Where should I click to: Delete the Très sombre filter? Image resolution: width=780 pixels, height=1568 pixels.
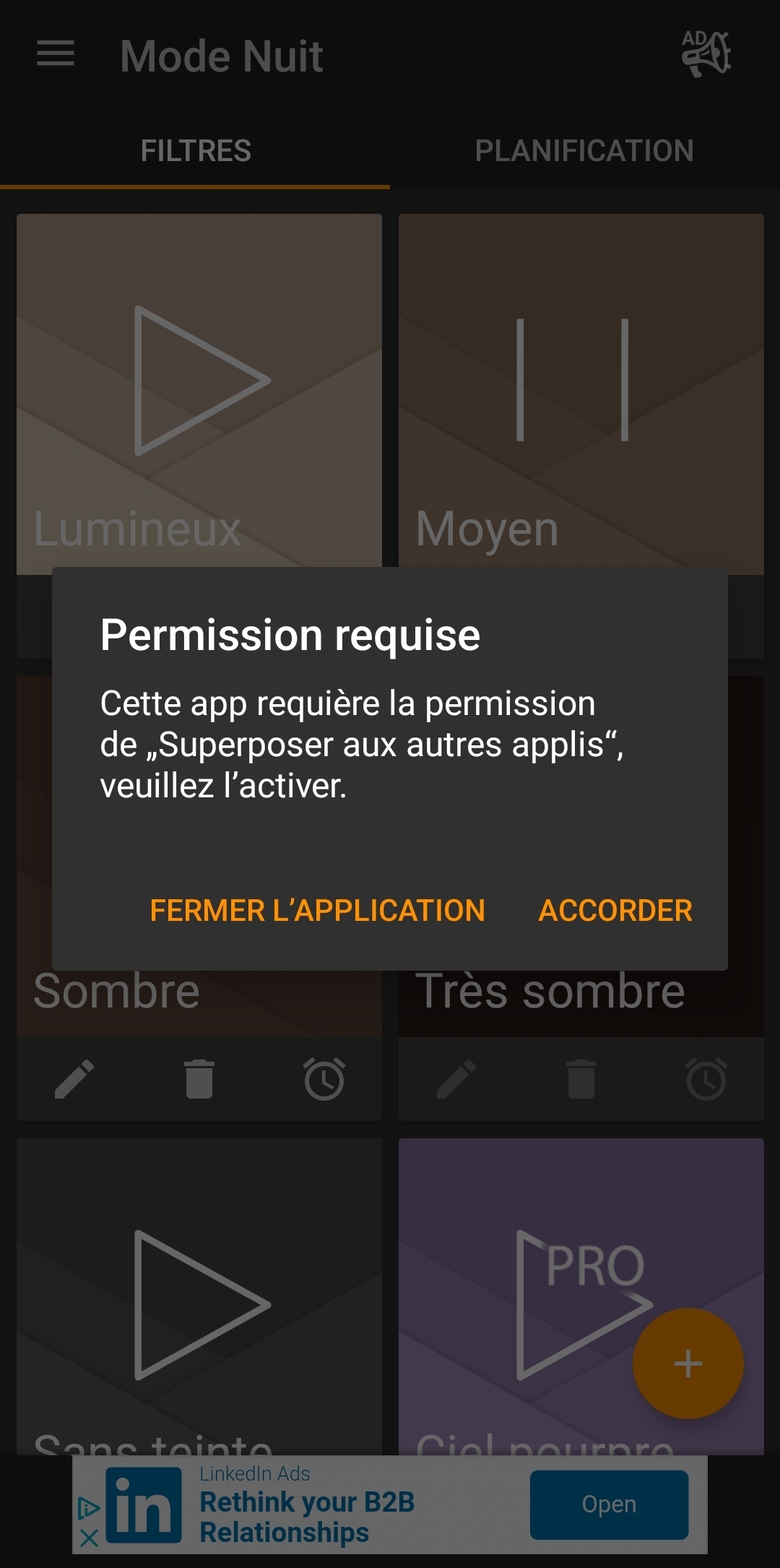pyautogui.click(x=581, y=1079)
